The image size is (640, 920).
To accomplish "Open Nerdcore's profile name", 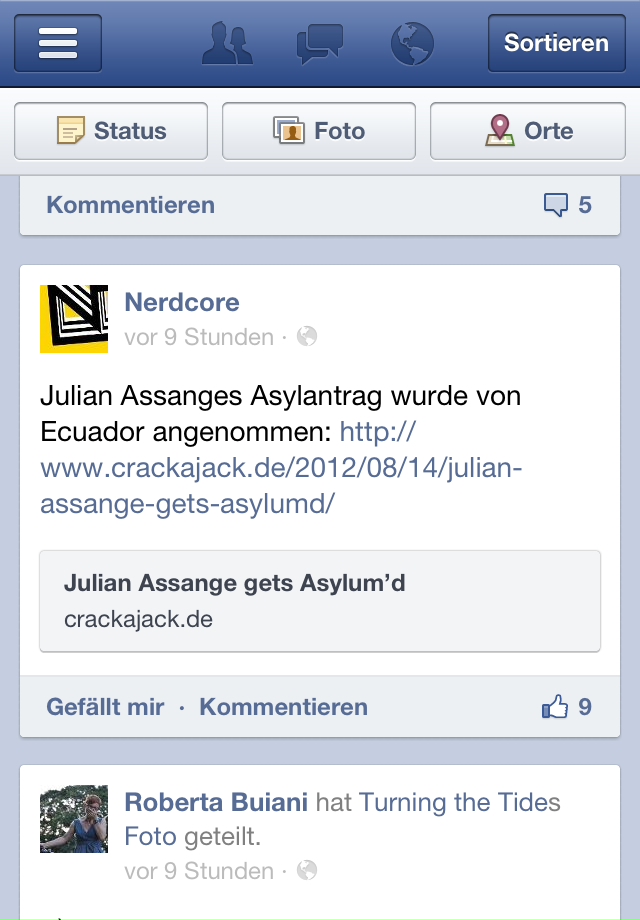I will [x=182, y=302].
